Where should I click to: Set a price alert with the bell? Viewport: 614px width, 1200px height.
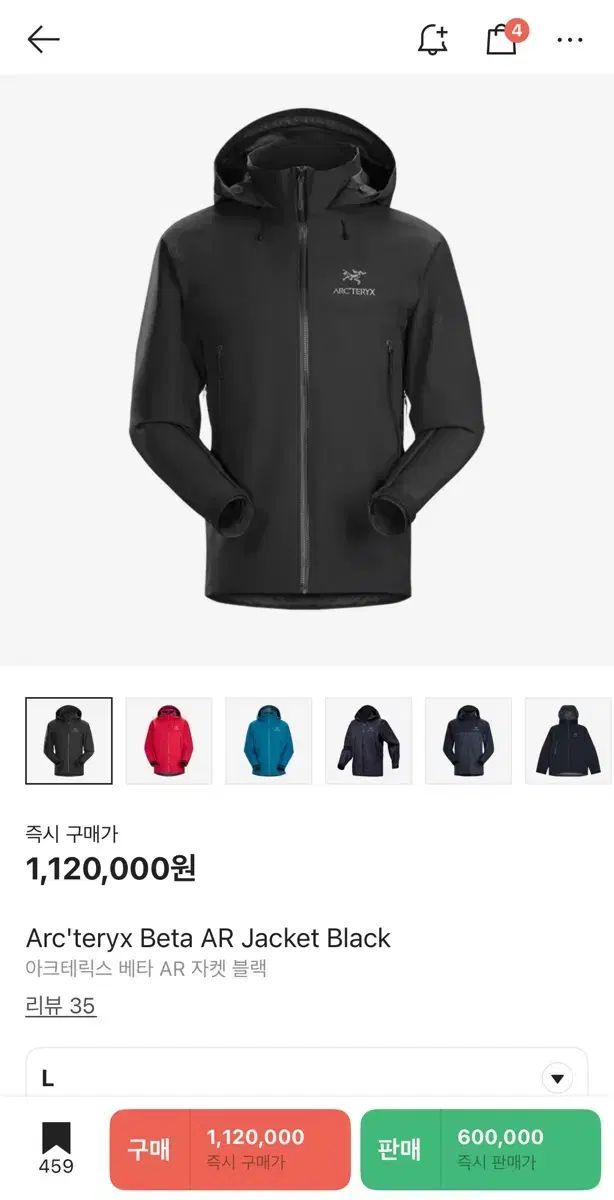[x=432, y=40]
